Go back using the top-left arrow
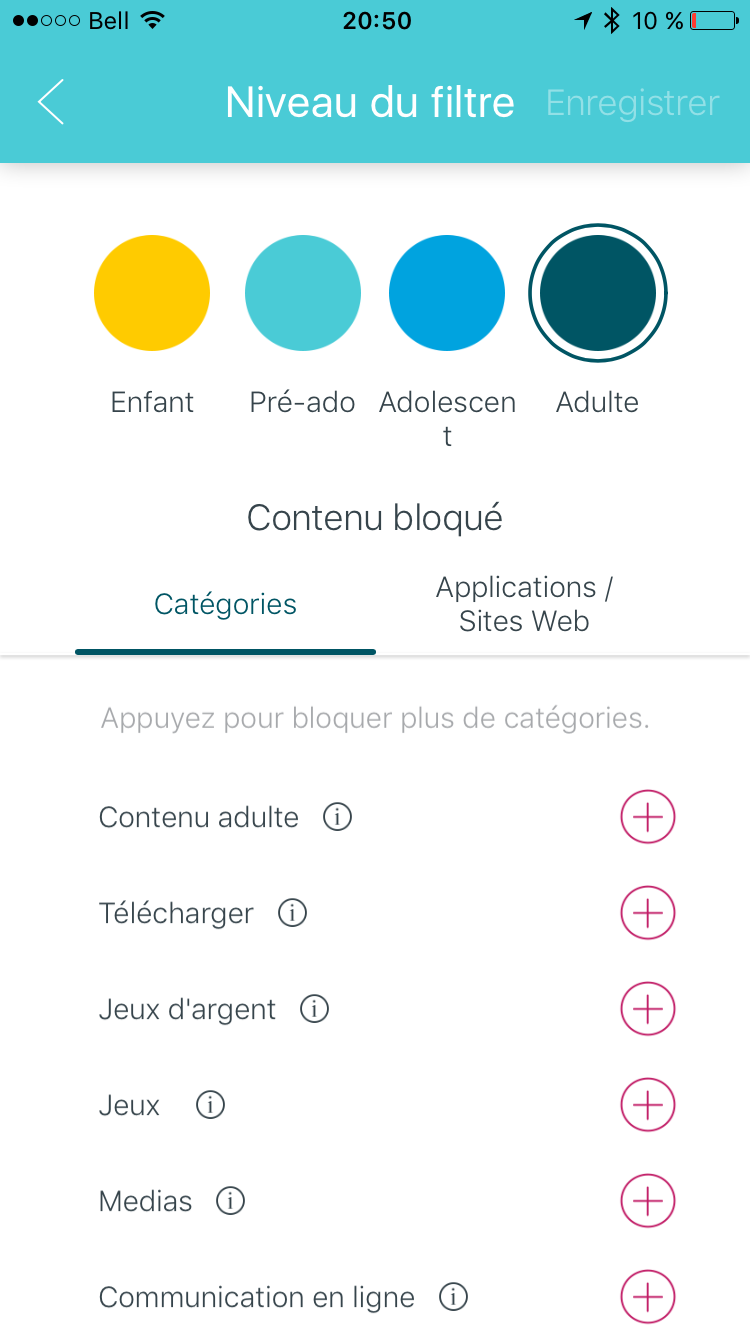750x1334 pixels. (x=51, y=102)
